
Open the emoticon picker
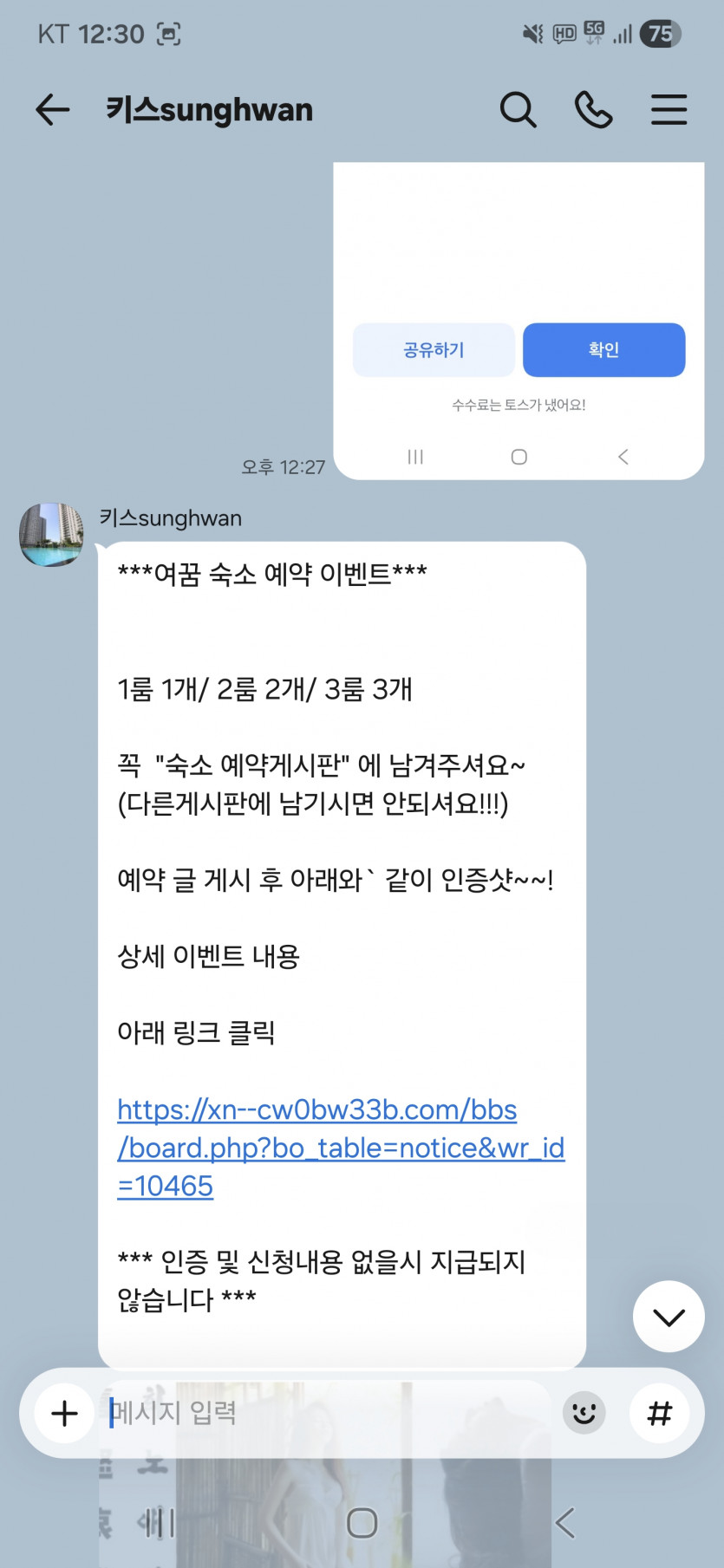coord(584,1414)
